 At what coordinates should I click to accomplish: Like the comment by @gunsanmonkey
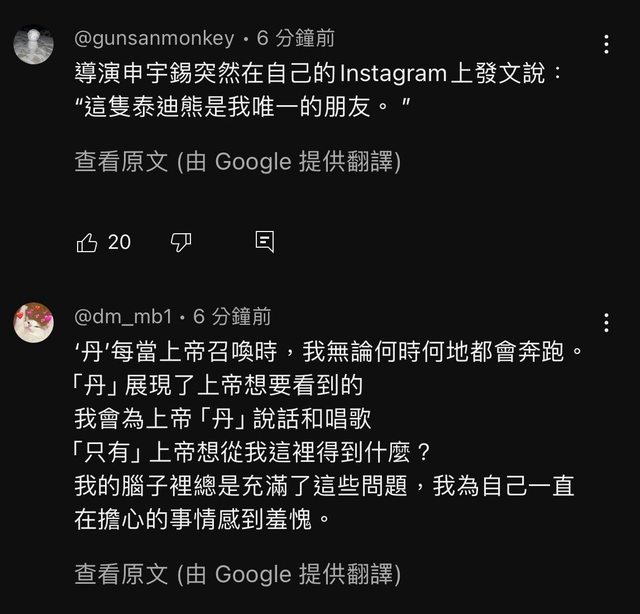(87, 242)
